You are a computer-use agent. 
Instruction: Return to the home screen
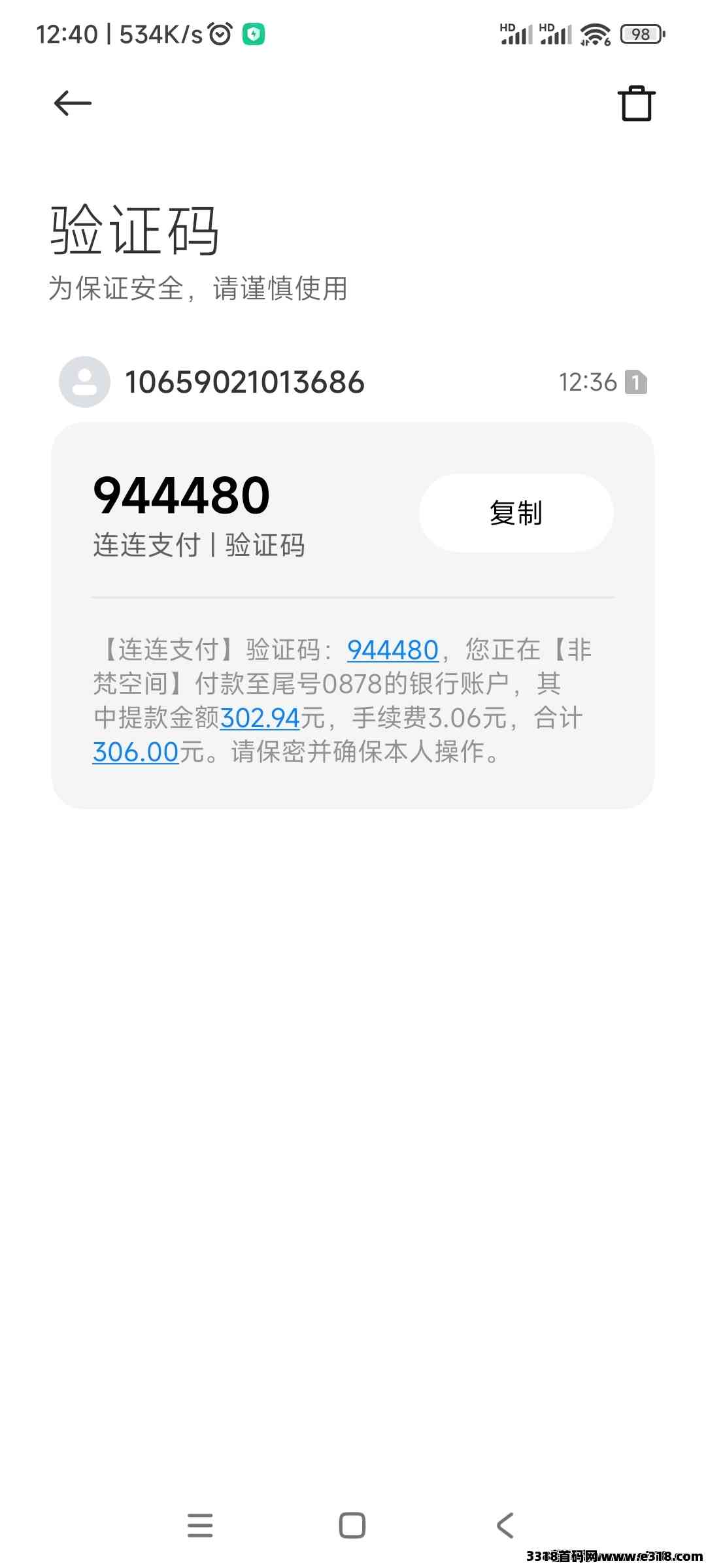[x=352, y=1525]
